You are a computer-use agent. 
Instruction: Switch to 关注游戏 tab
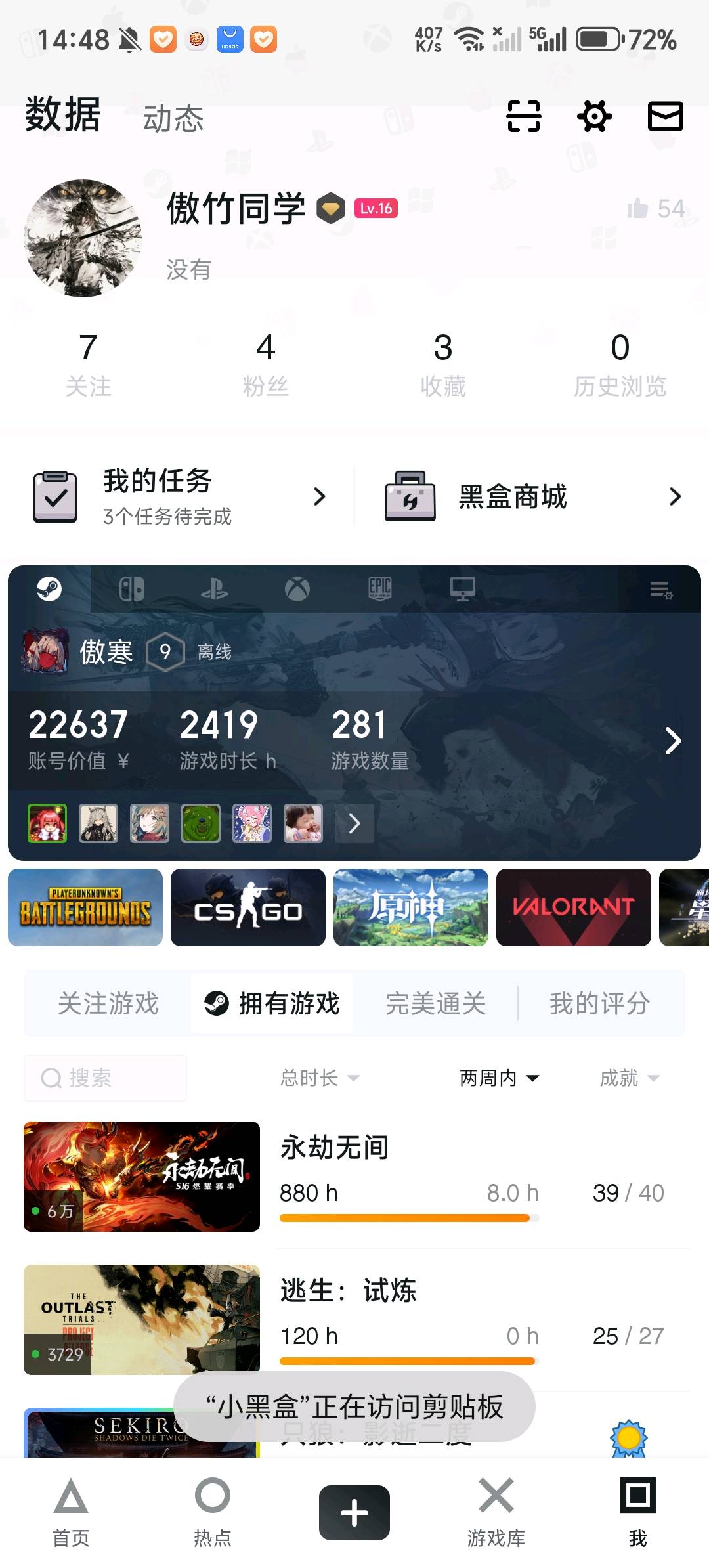coord(108,1003)
